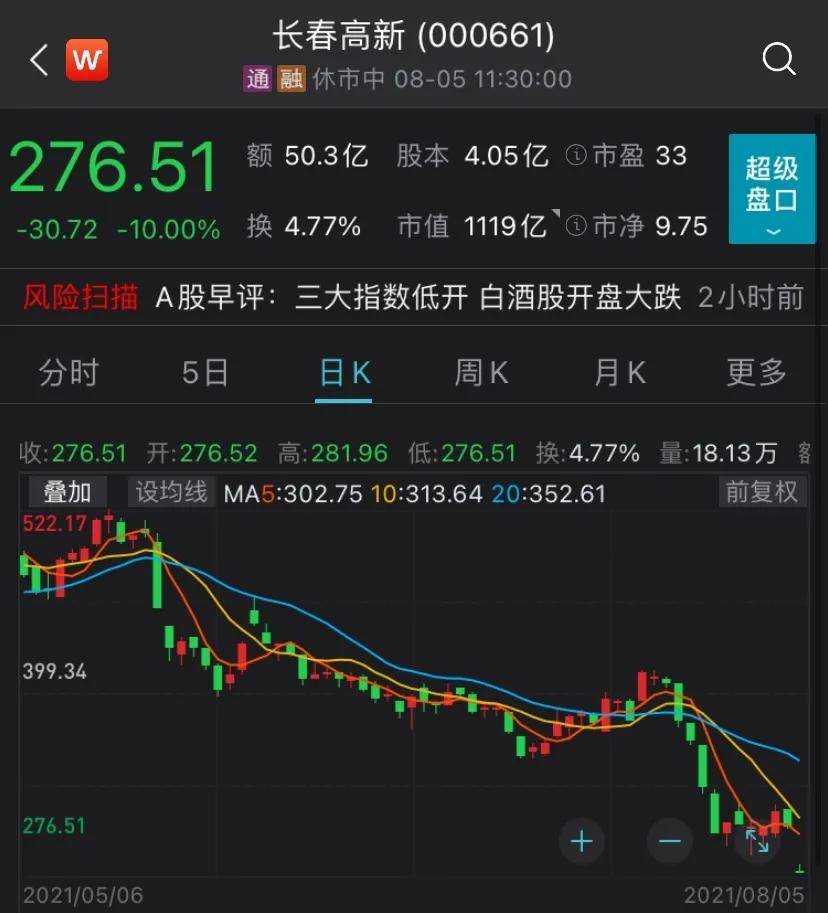Open the 风险扫描 news headline

pyautogui.click(x=418, y=297)
